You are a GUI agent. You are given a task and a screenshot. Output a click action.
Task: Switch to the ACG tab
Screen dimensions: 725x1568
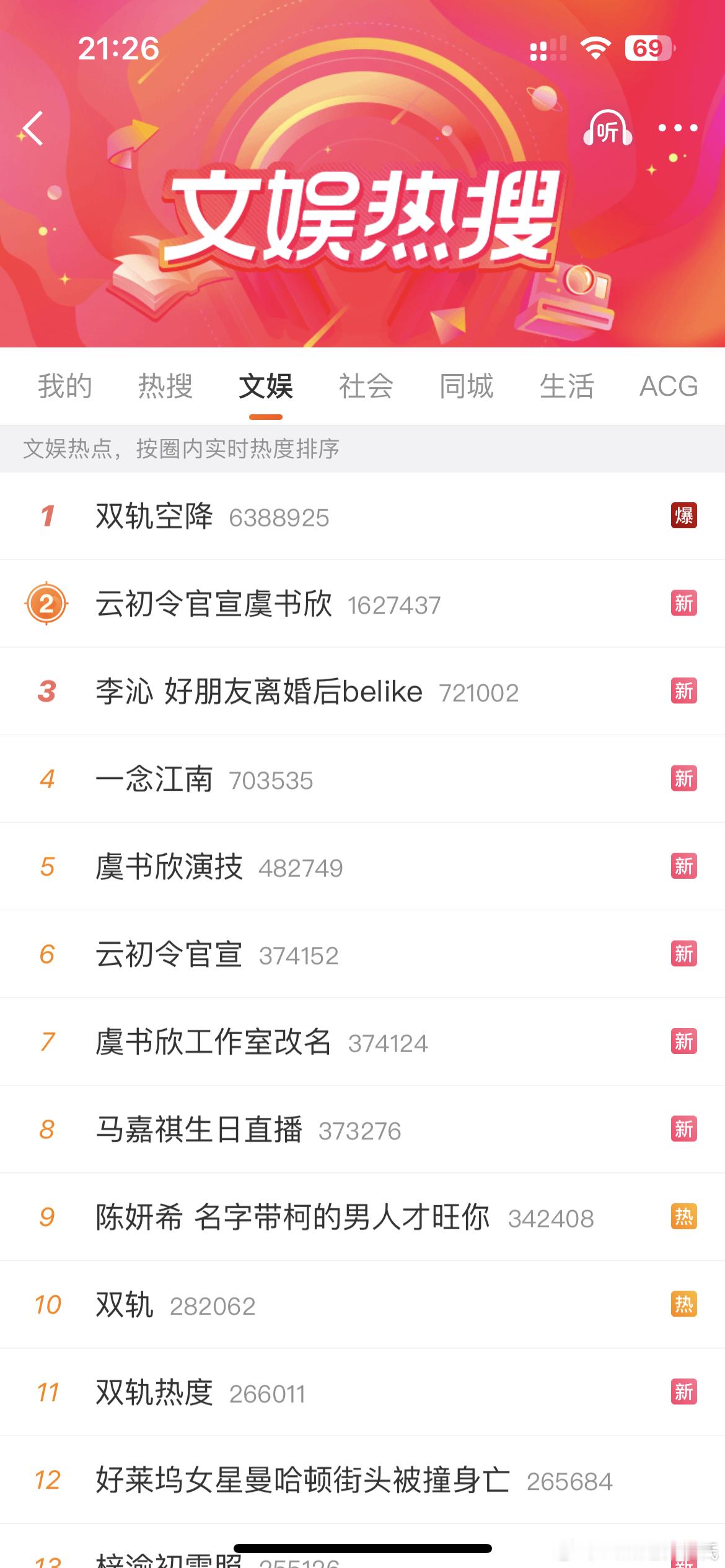pos(669,386)
